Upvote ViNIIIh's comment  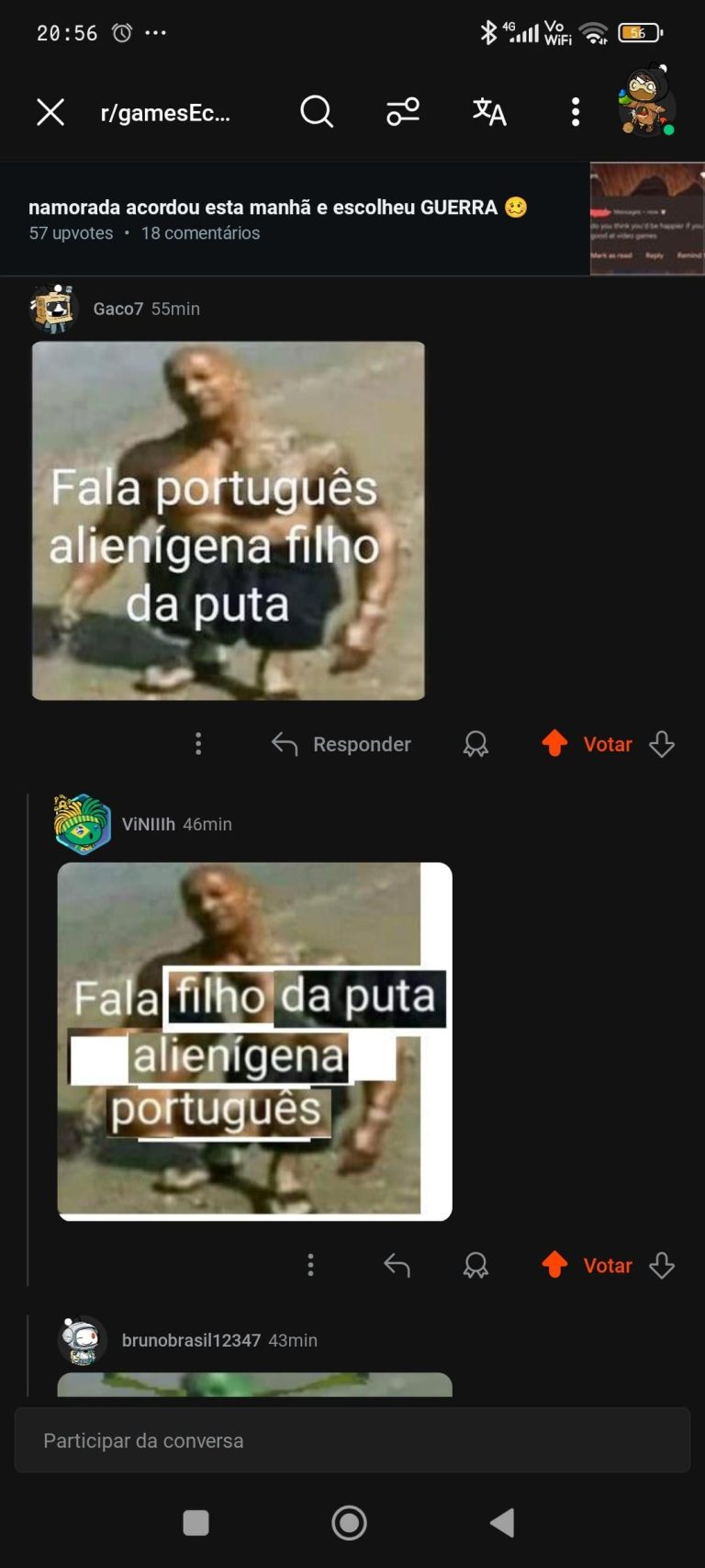555,1265
